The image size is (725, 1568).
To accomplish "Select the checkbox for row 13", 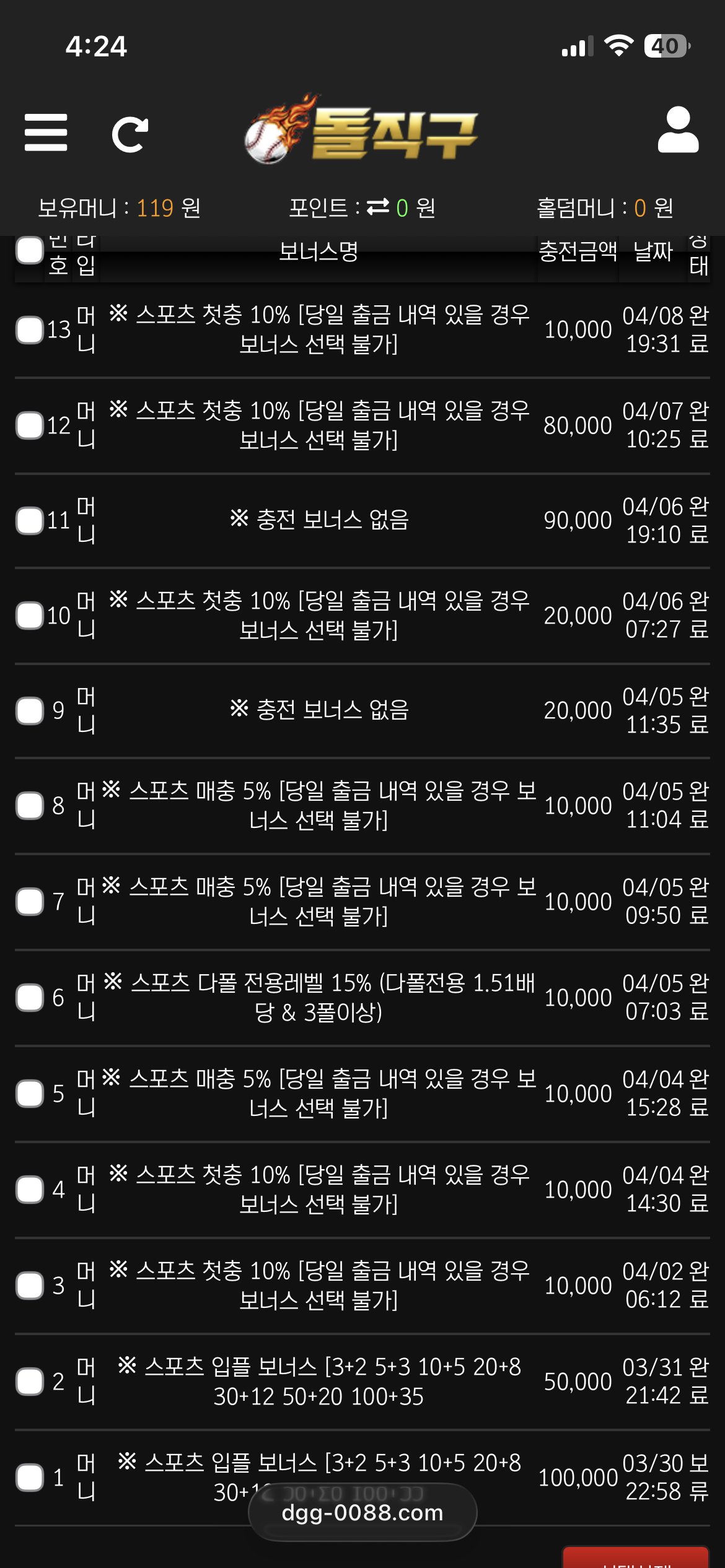I will point(30,329).
